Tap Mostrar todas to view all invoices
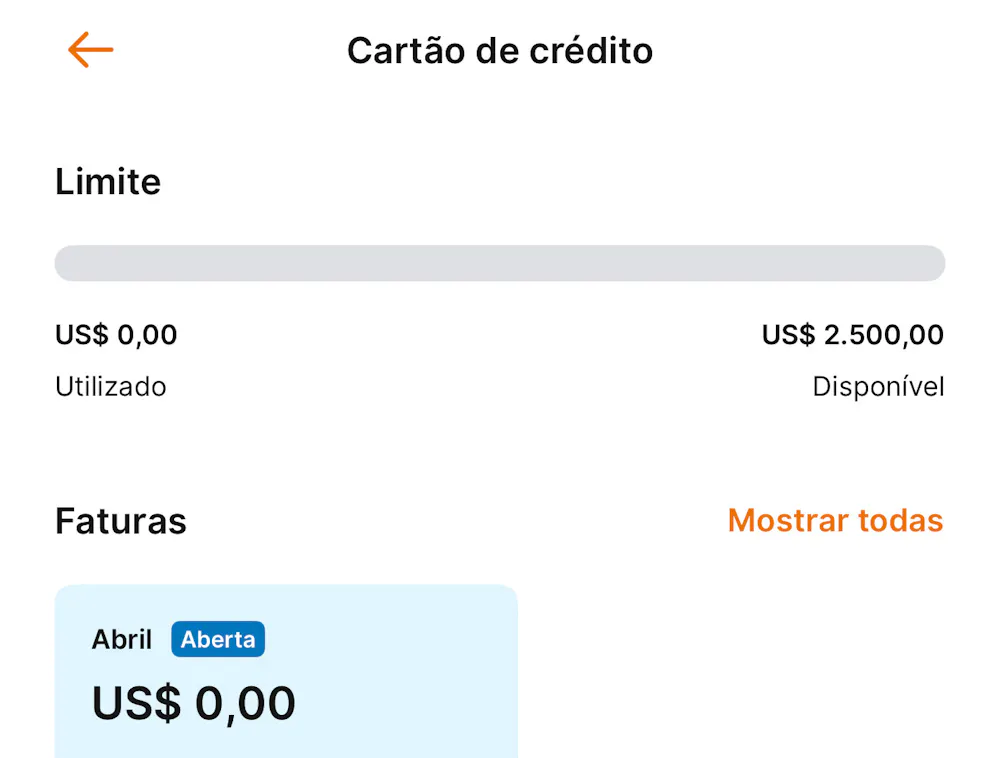The image size is (1000, 758). pyautogui.click(x=835, y=521)
